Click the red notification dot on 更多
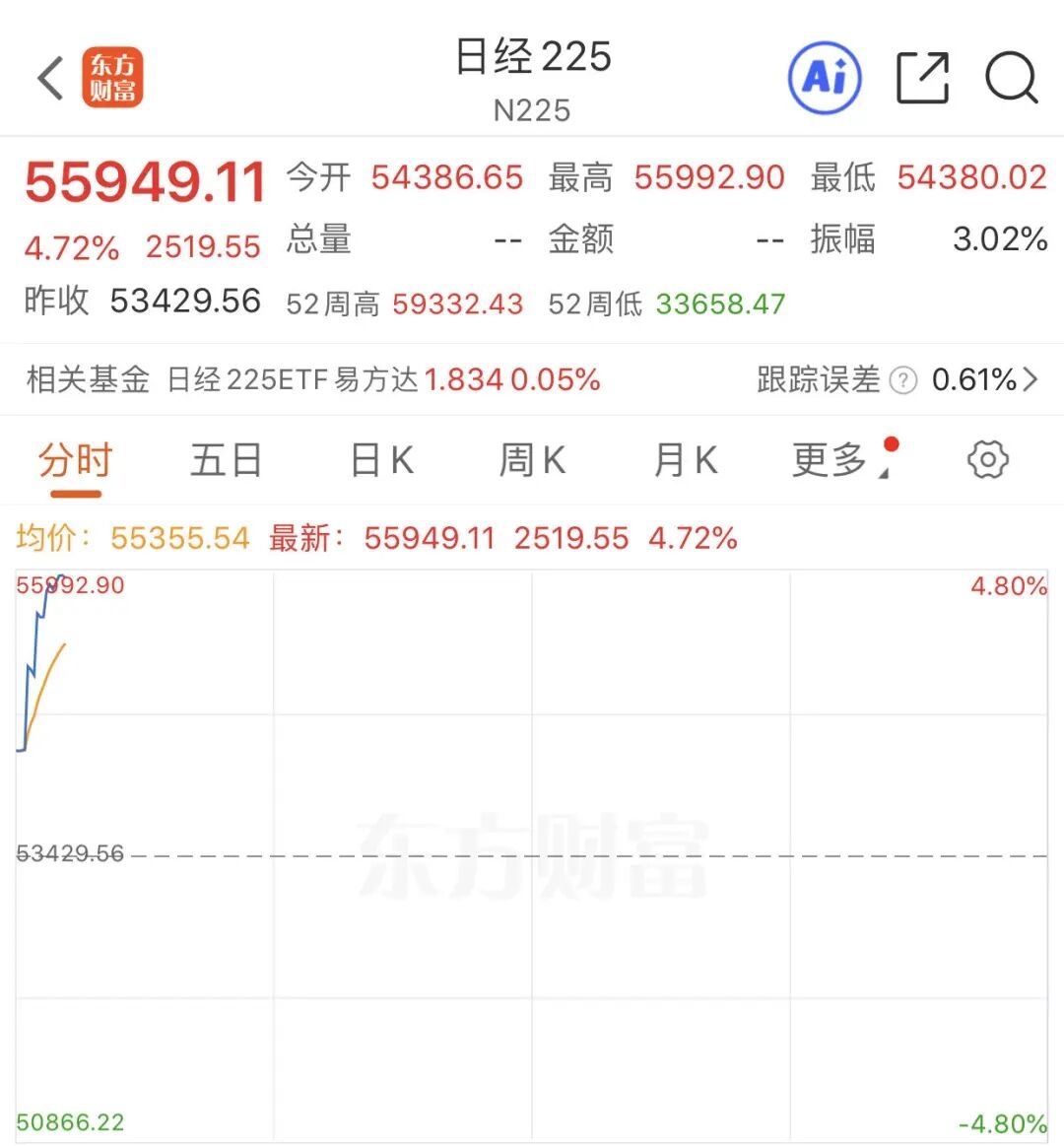The width and height of the screenshot is (1064, 1146). [x=893, y=443]
